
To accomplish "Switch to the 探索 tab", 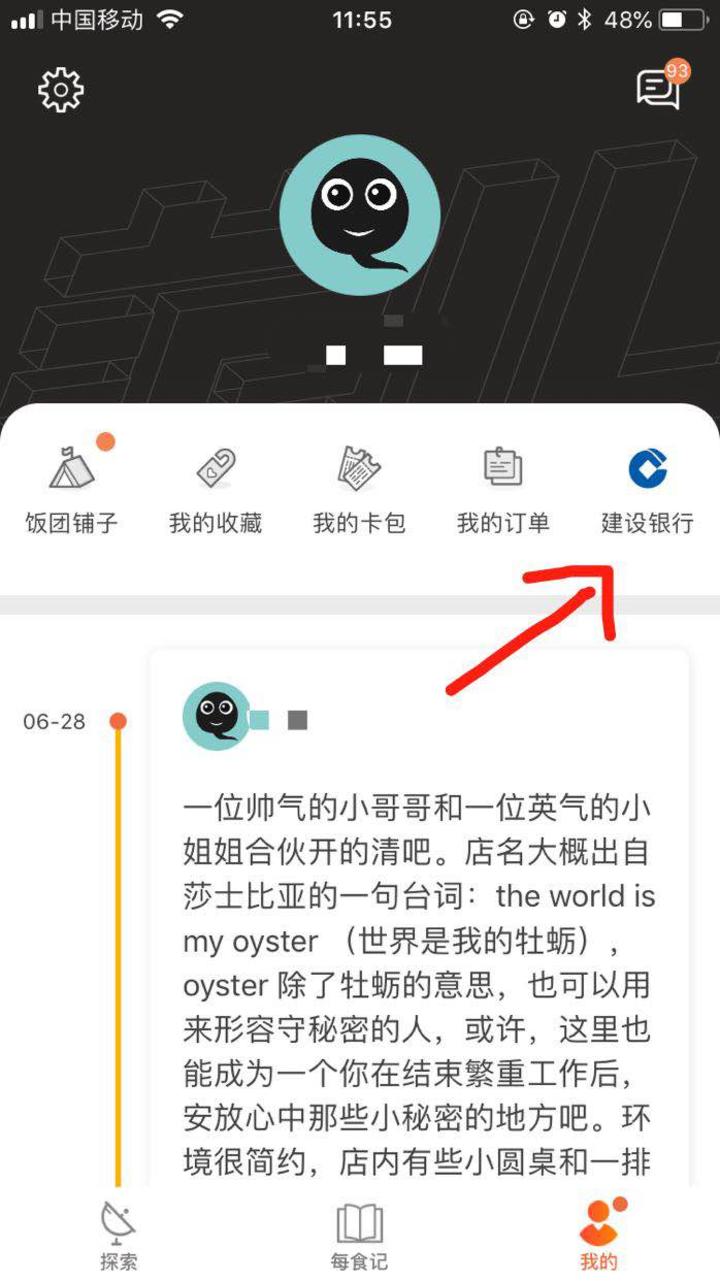I will coord(119,1235).
